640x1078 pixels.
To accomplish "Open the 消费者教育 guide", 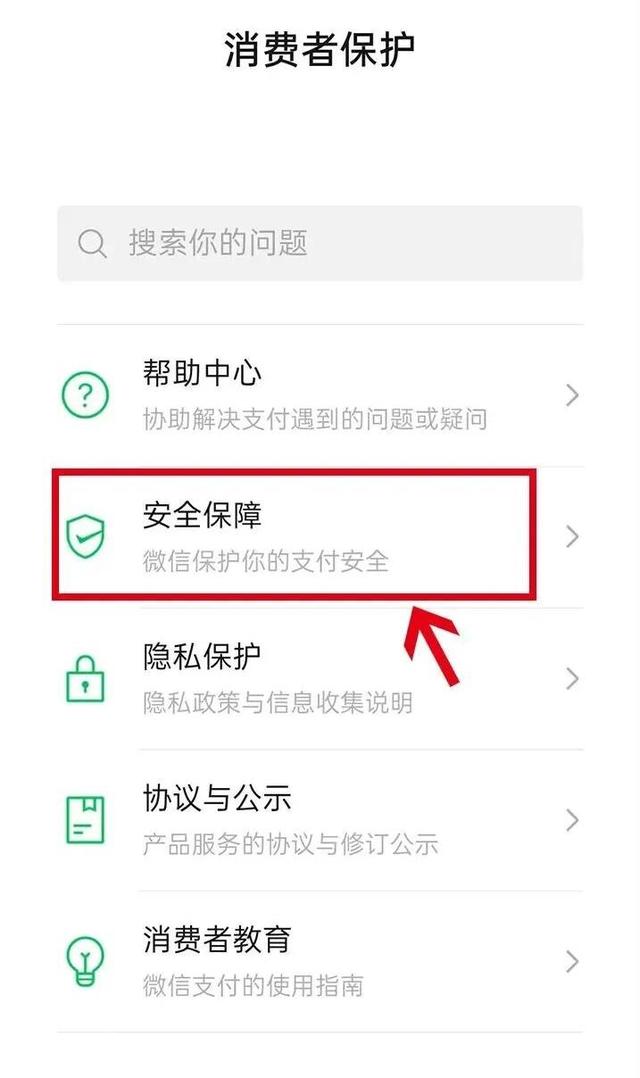I will coord(320,962).
